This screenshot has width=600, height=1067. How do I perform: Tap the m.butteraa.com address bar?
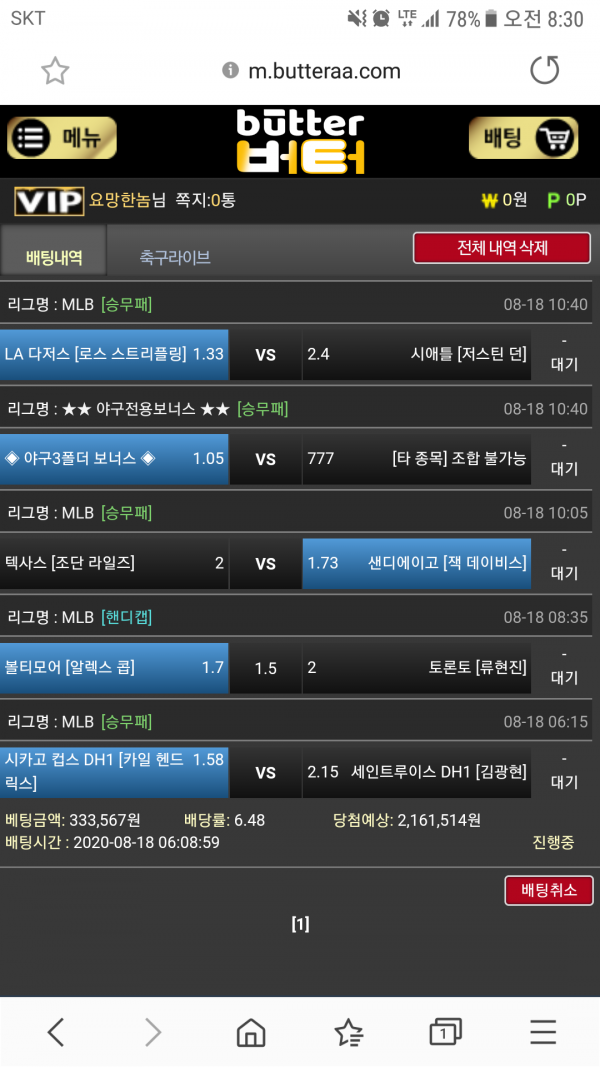[x=312, y=71]
